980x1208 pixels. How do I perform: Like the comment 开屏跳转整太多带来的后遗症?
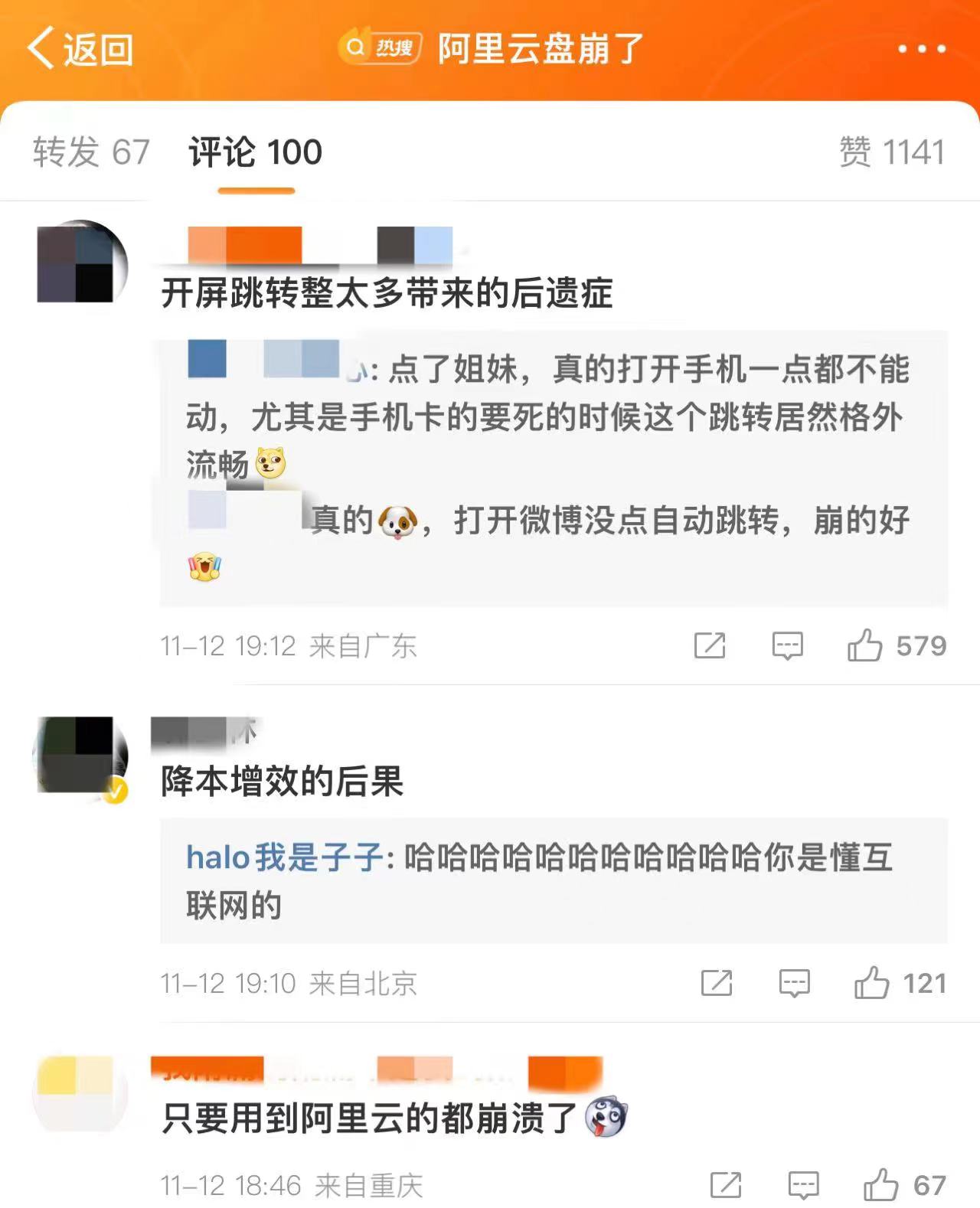[865, 645]
